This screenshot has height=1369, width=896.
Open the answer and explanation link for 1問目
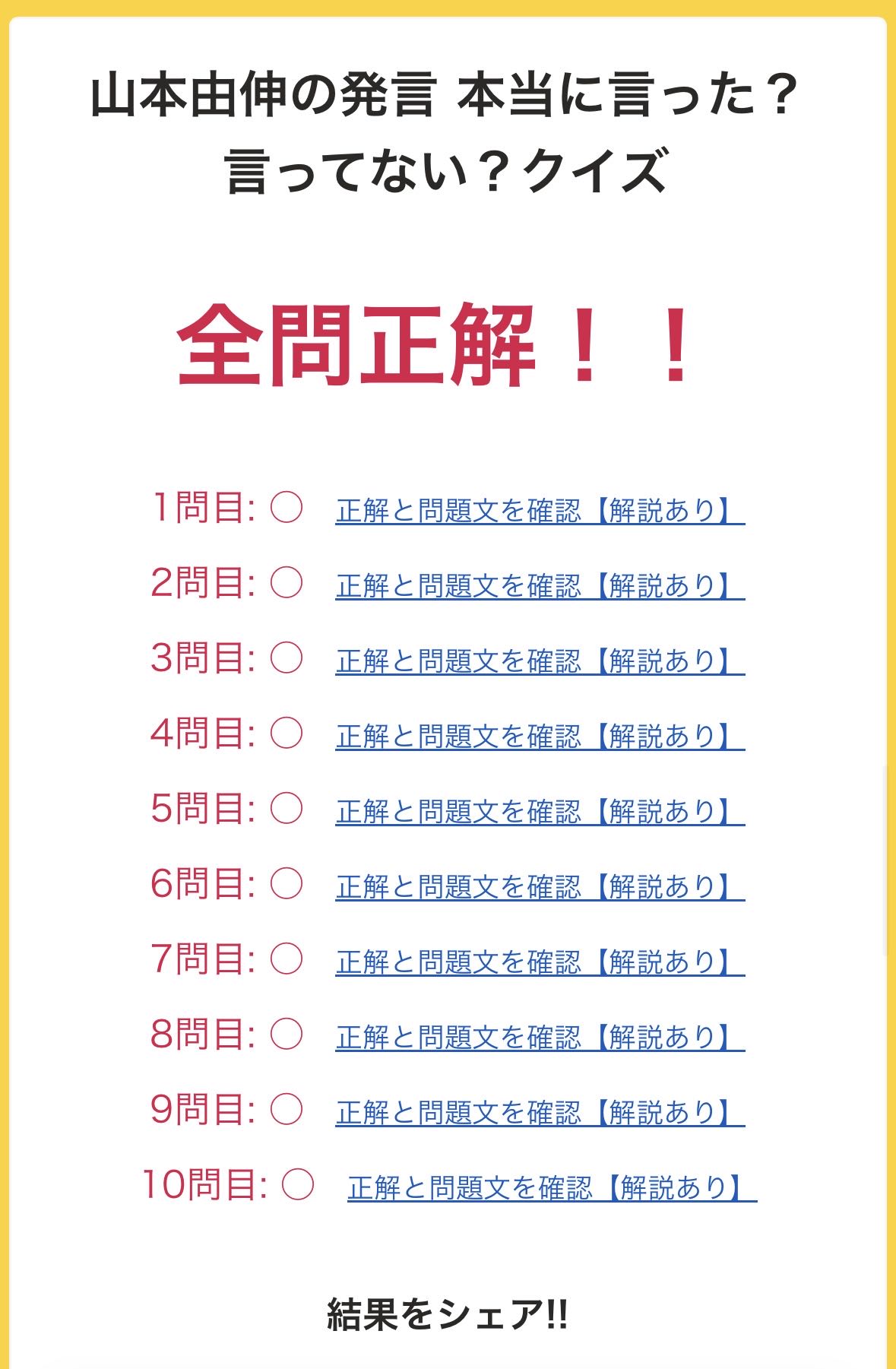pyautogui.click(x=540, y=511)
